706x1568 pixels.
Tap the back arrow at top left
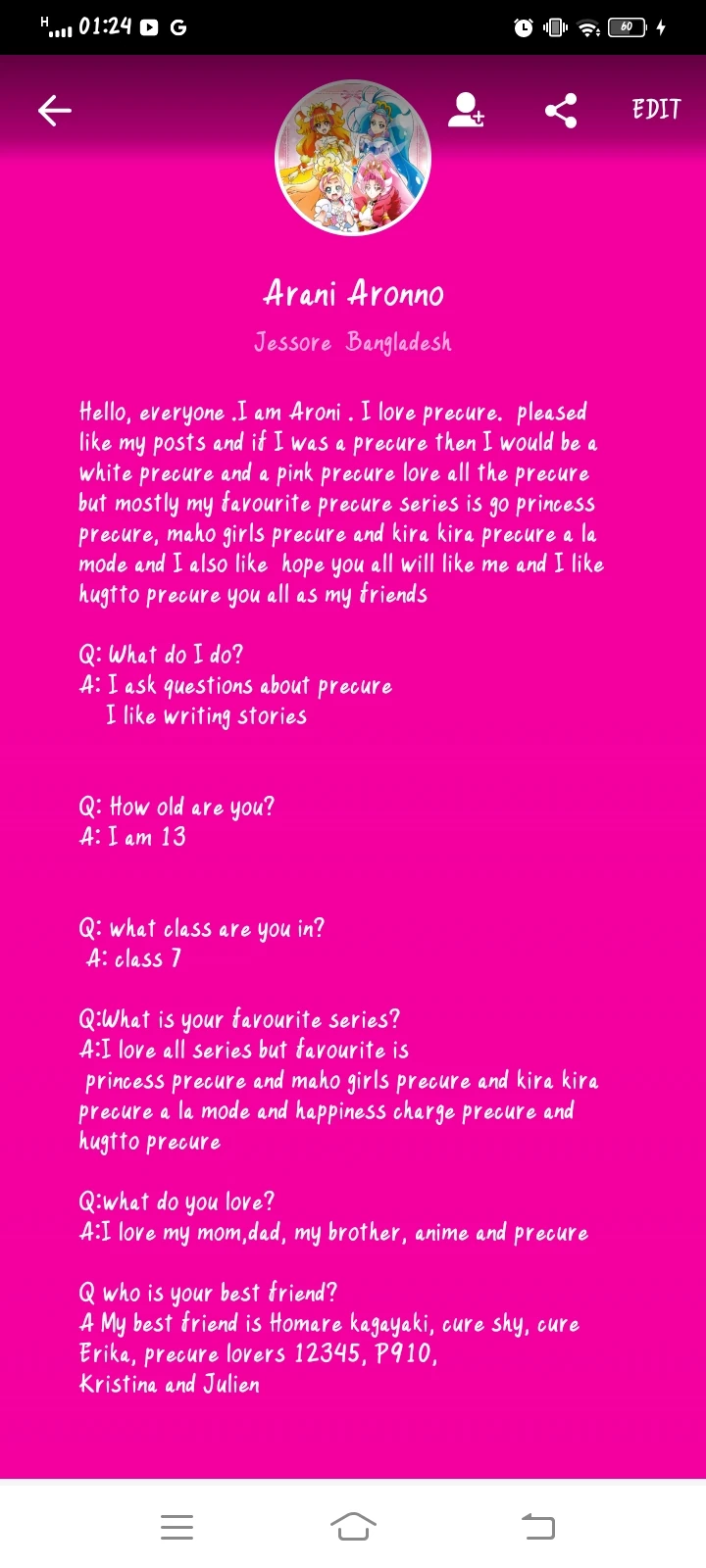(54, 110)
